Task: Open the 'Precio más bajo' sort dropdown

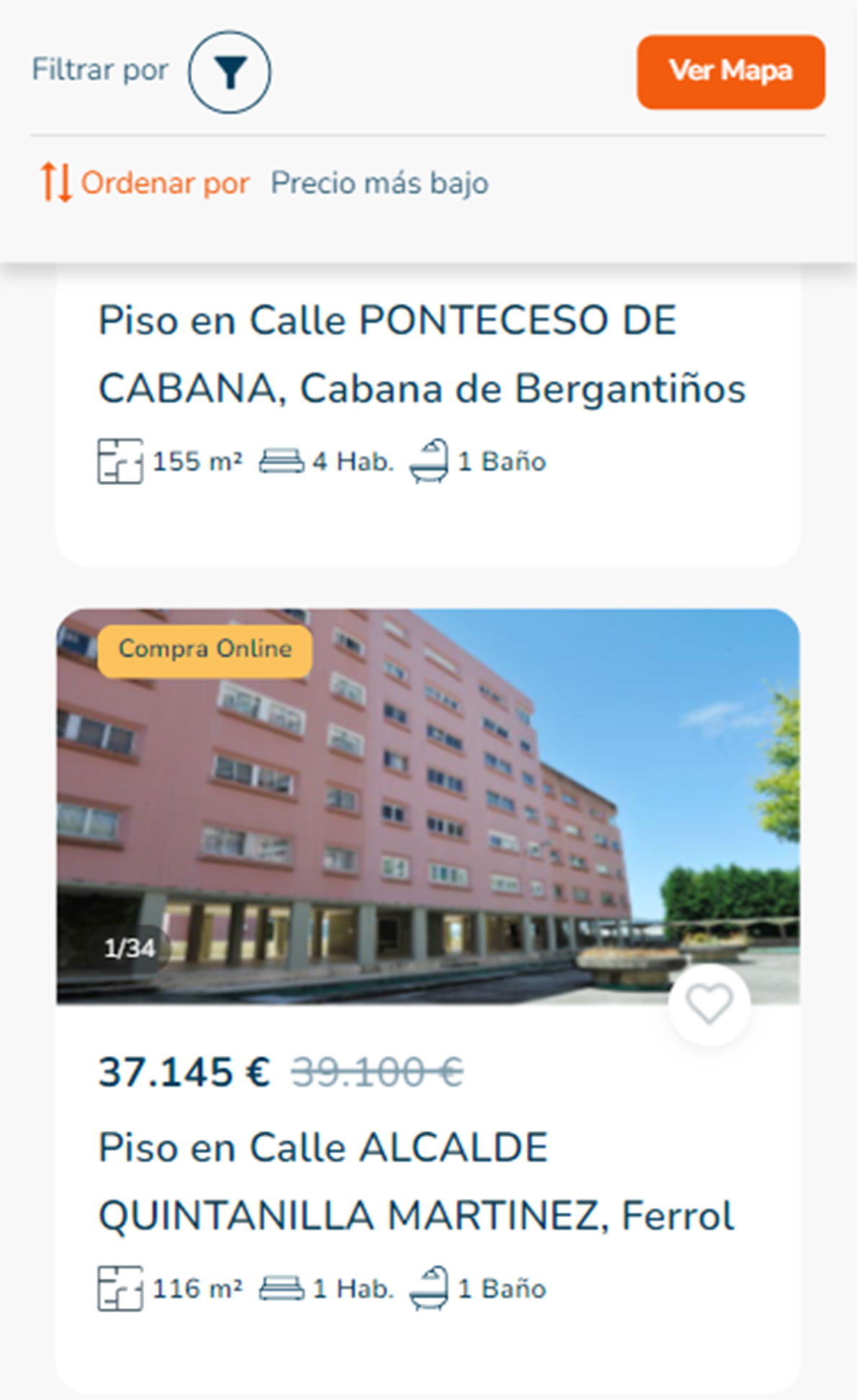Action: click(379, 182)
